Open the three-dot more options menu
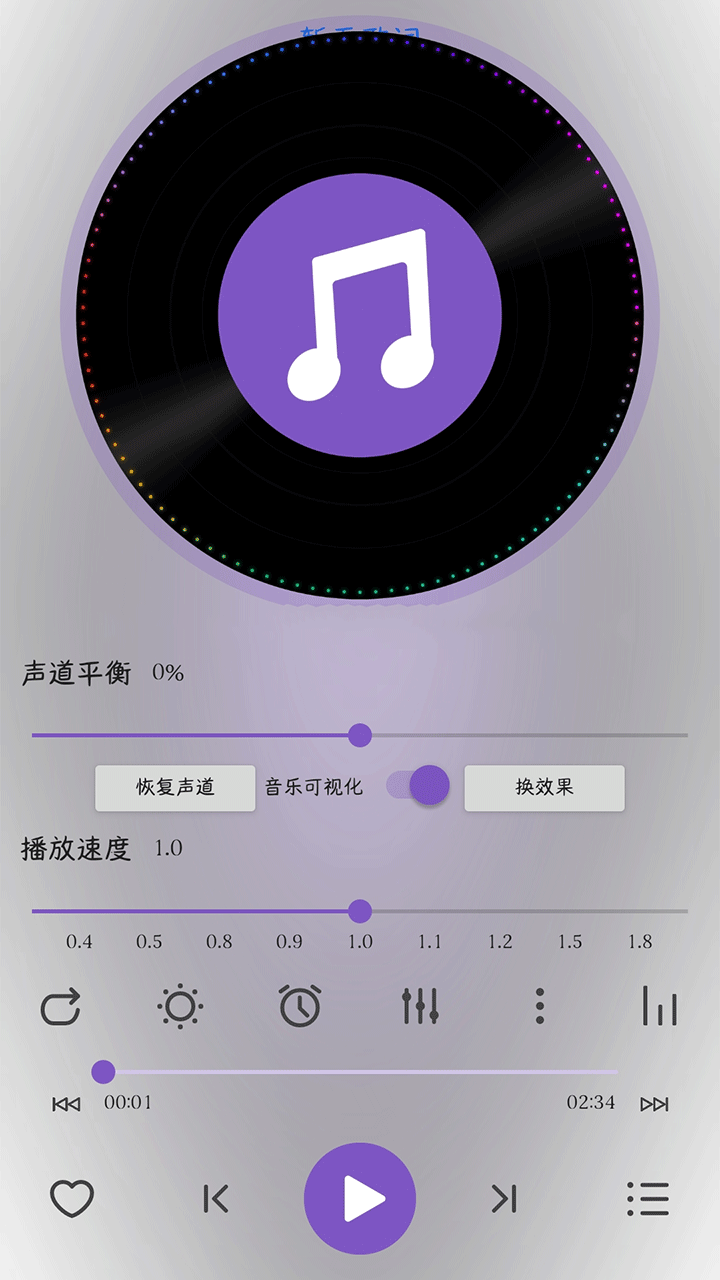This screenshot has height=1280, width=720. click(539, 1007)
